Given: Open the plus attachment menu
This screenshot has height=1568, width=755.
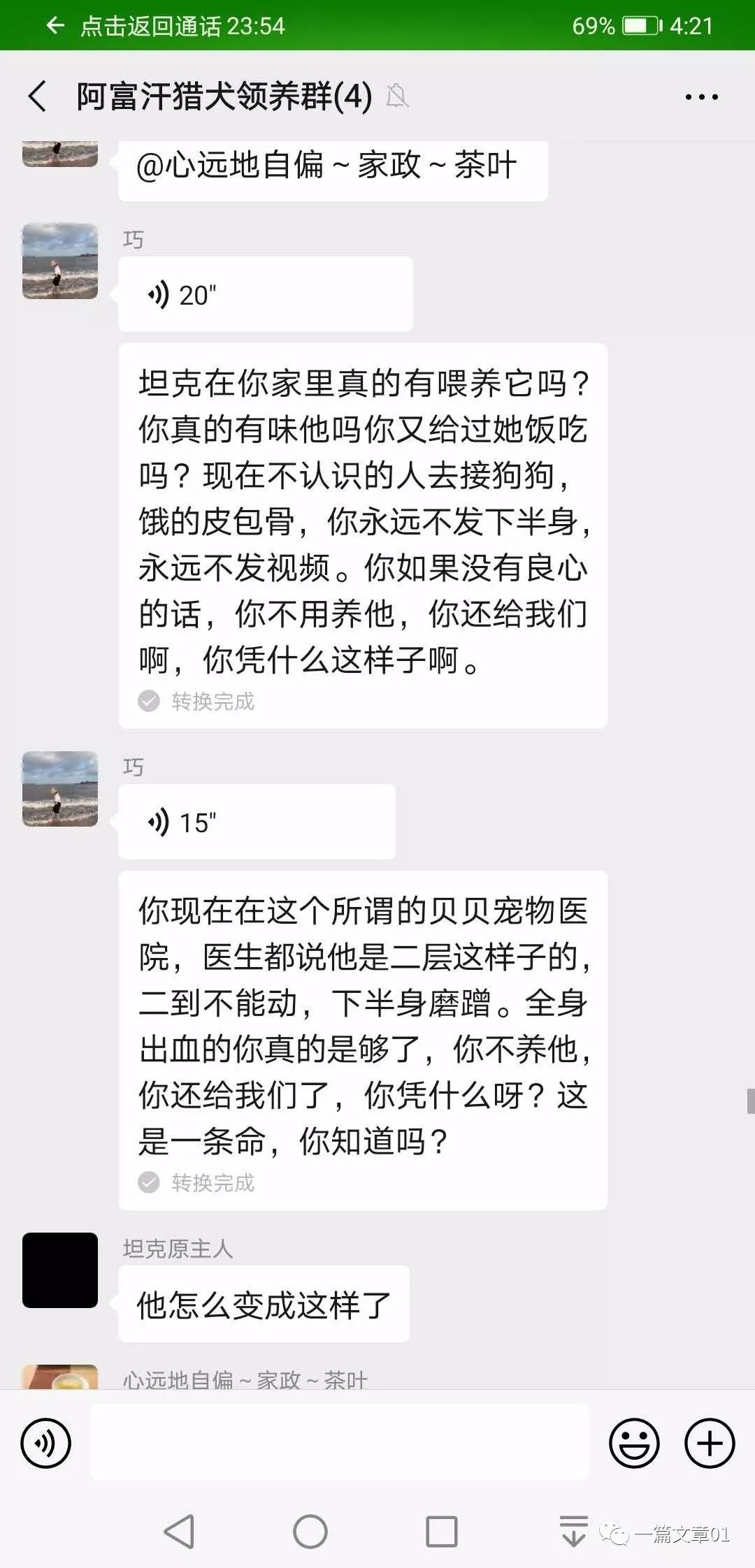Looking at the screenshot, I should click(x=710, y=1443).
